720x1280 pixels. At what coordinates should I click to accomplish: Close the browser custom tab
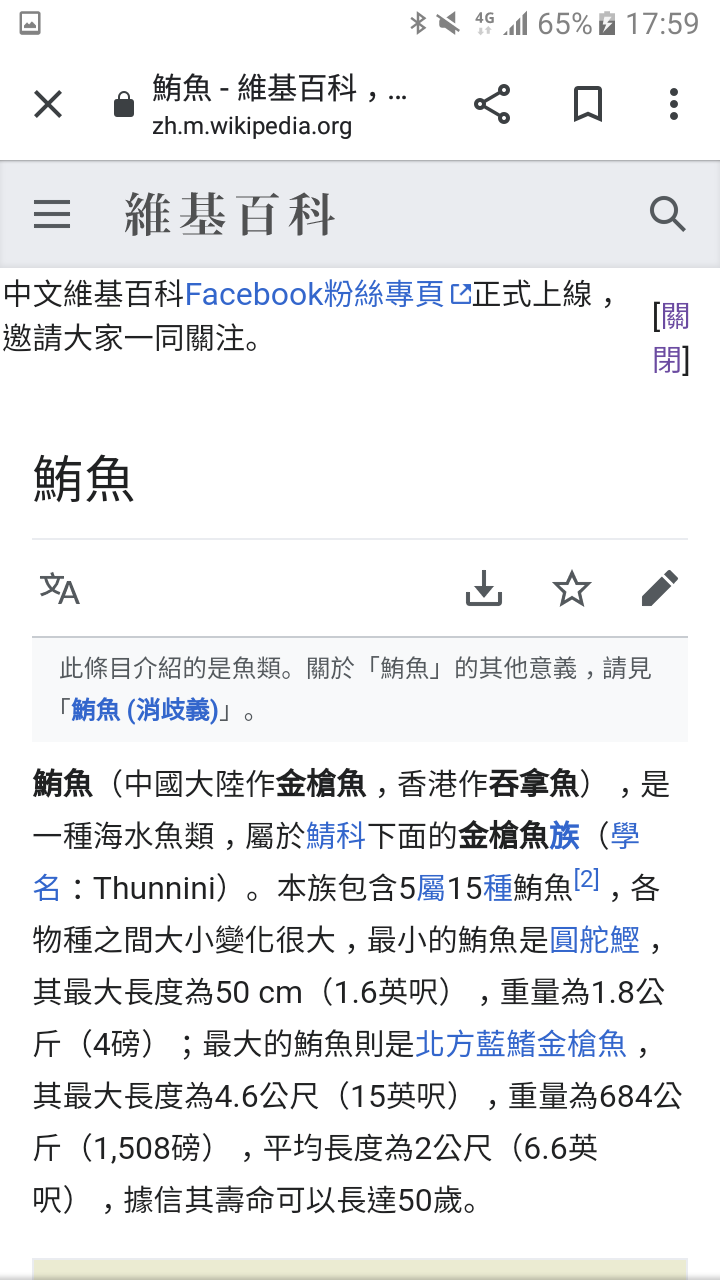(x=48, y=104)
